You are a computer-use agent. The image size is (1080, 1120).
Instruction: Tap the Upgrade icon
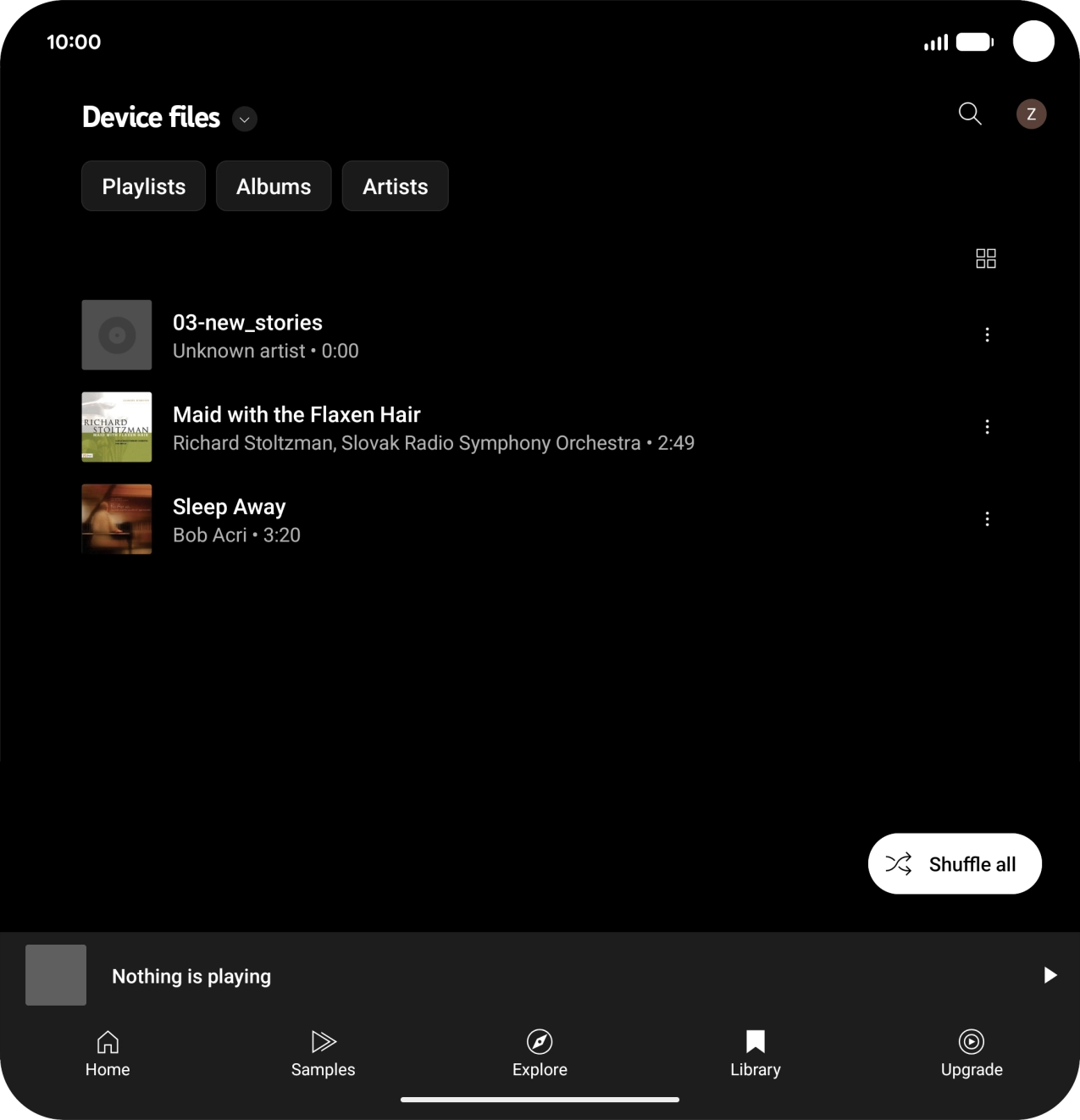[x=971, y=1042]
